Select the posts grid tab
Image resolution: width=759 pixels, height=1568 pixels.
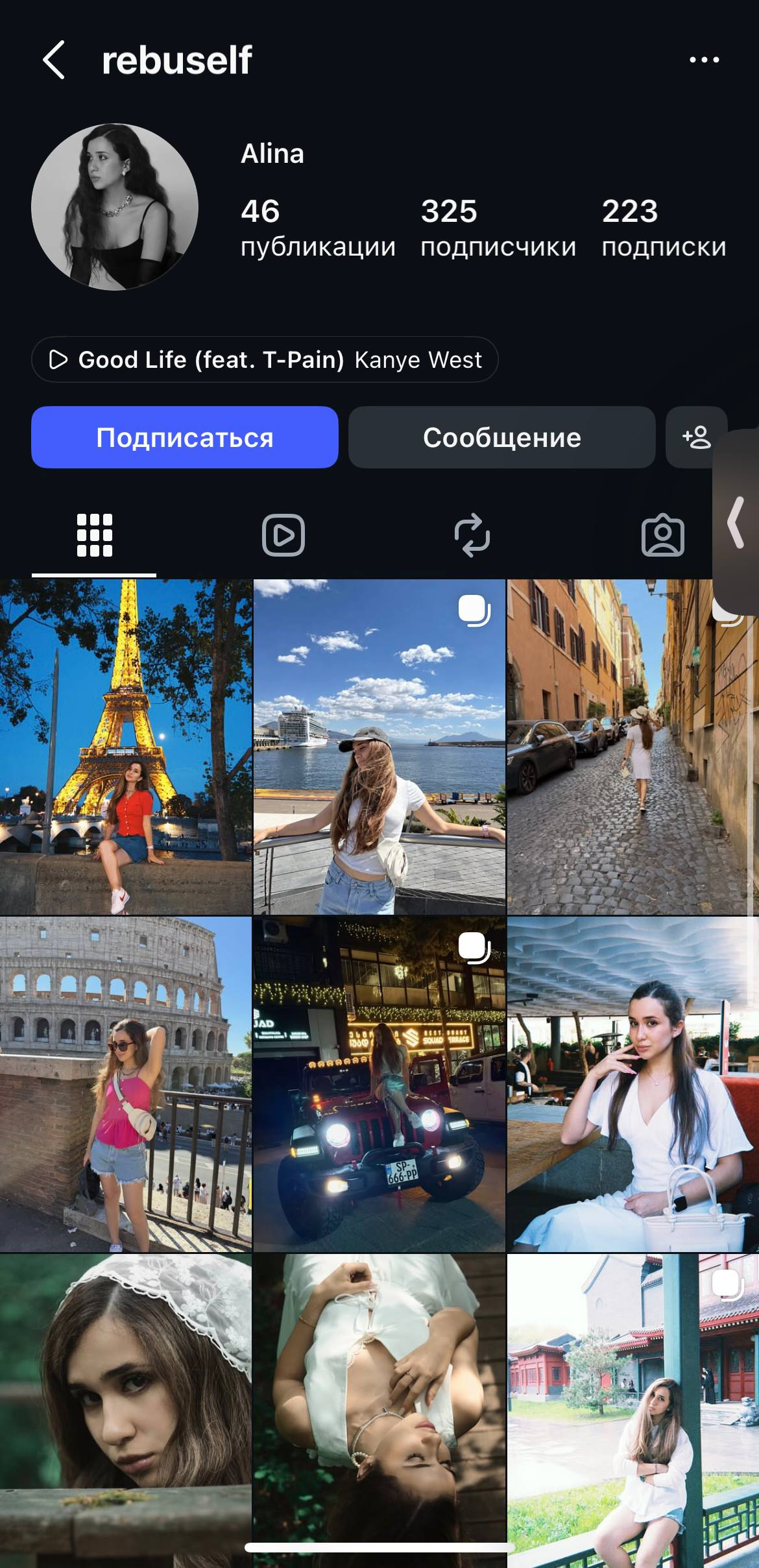click(95, 535)
